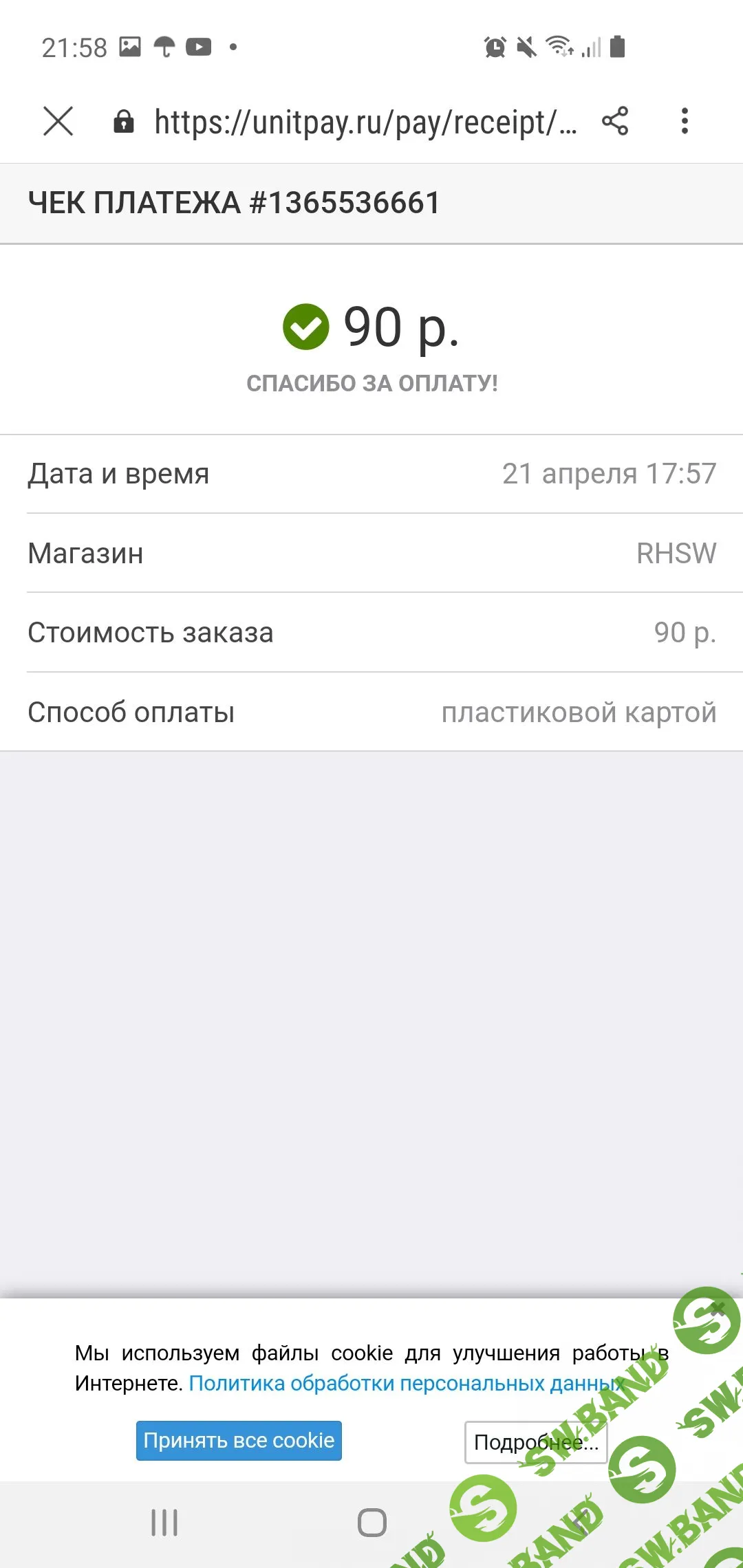
Task: Open the personal data processing policy link
Action: pos(406,1383)
